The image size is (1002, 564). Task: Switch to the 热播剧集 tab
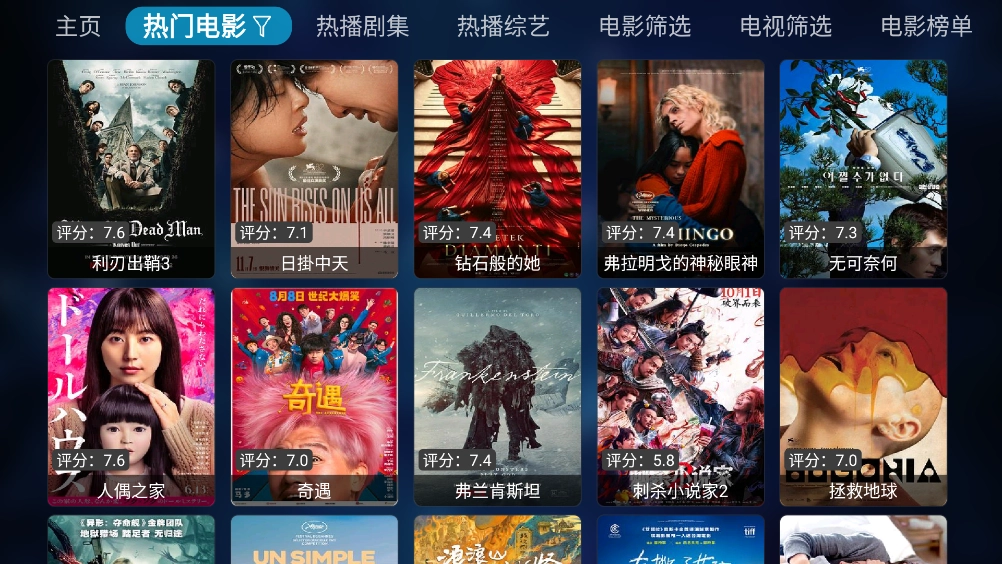pos(363,26)
